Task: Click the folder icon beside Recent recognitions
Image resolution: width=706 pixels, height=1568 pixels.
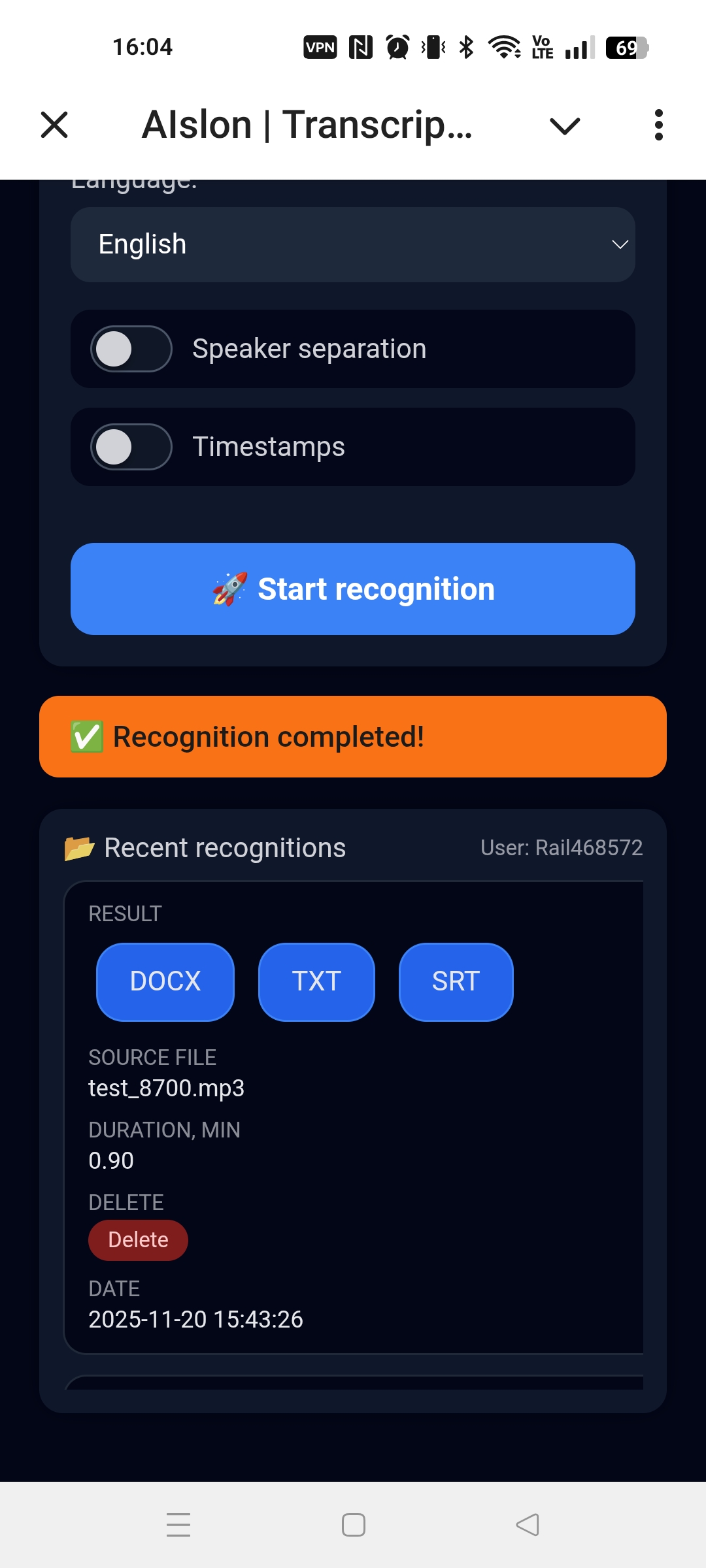Action: (x=78, y=847)
